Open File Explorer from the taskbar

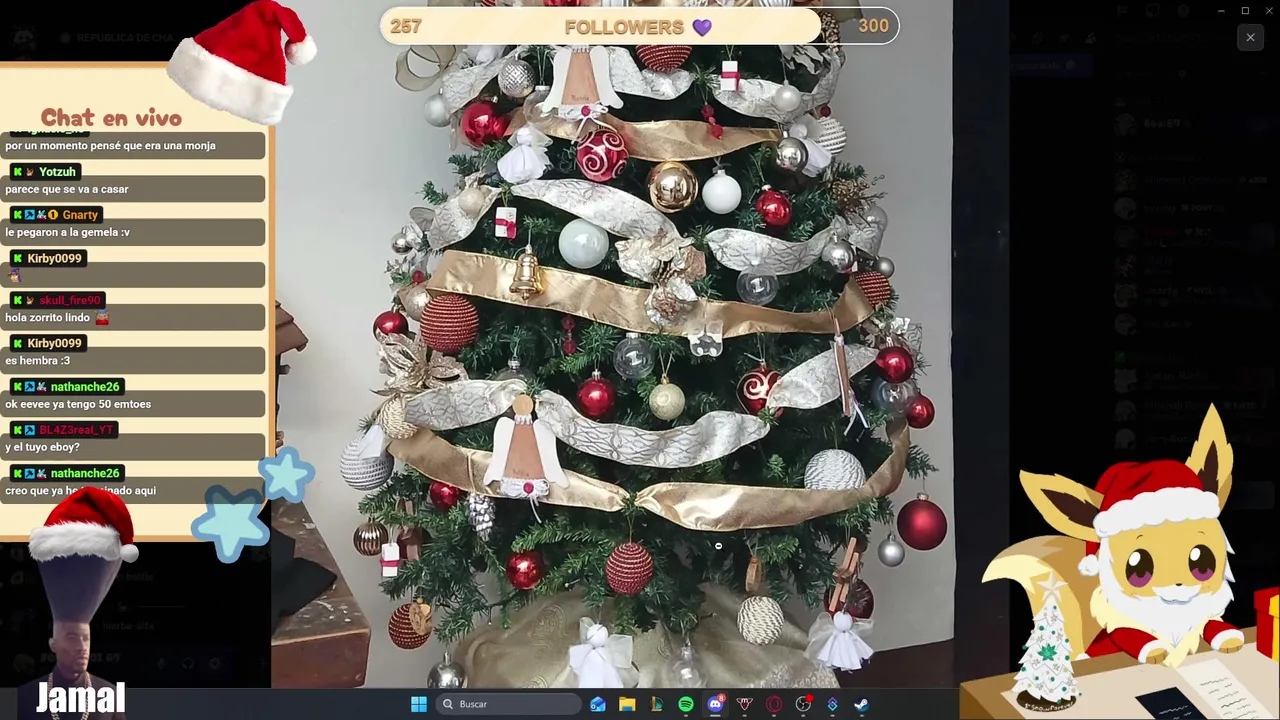pos(627,704)
